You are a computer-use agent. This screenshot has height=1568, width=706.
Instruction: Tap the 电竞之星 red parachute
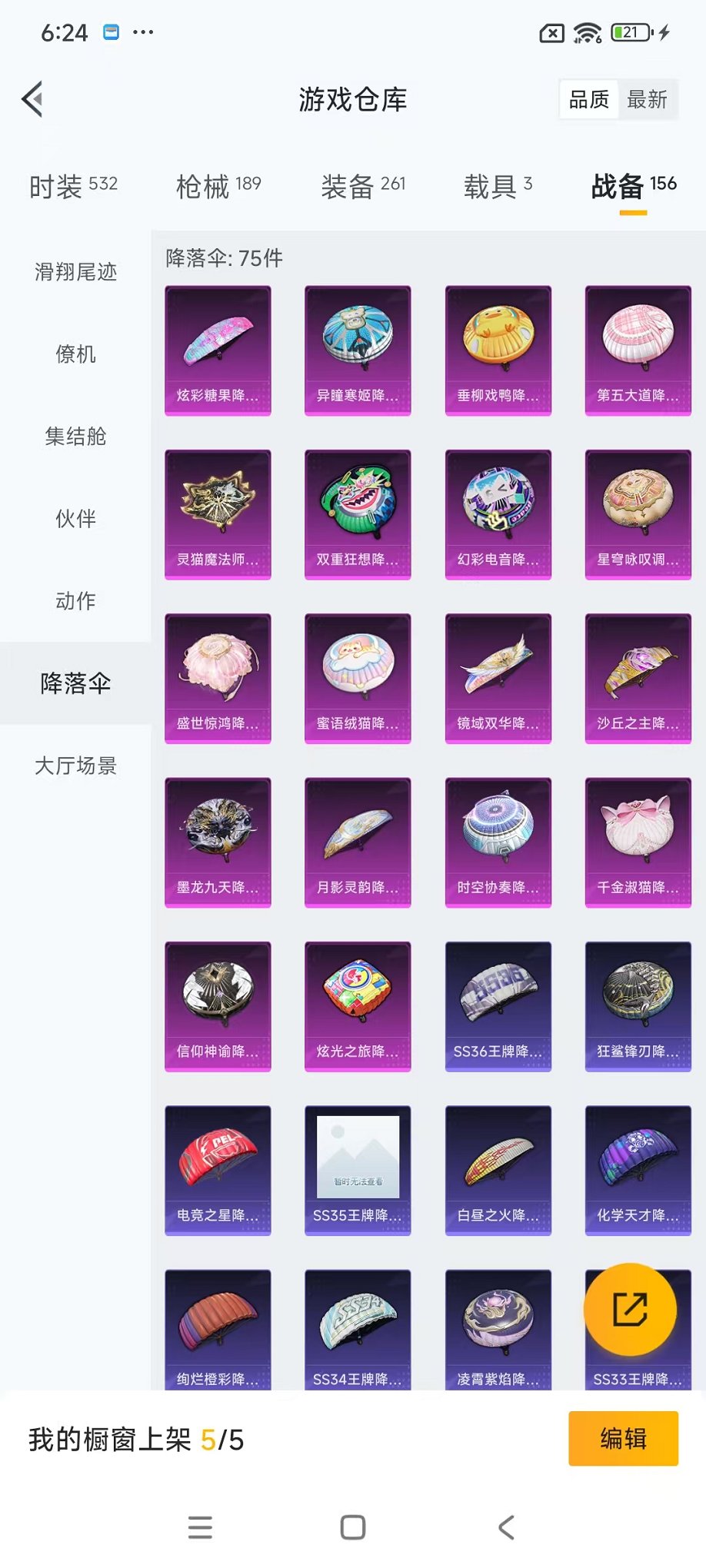point(218,1170)
